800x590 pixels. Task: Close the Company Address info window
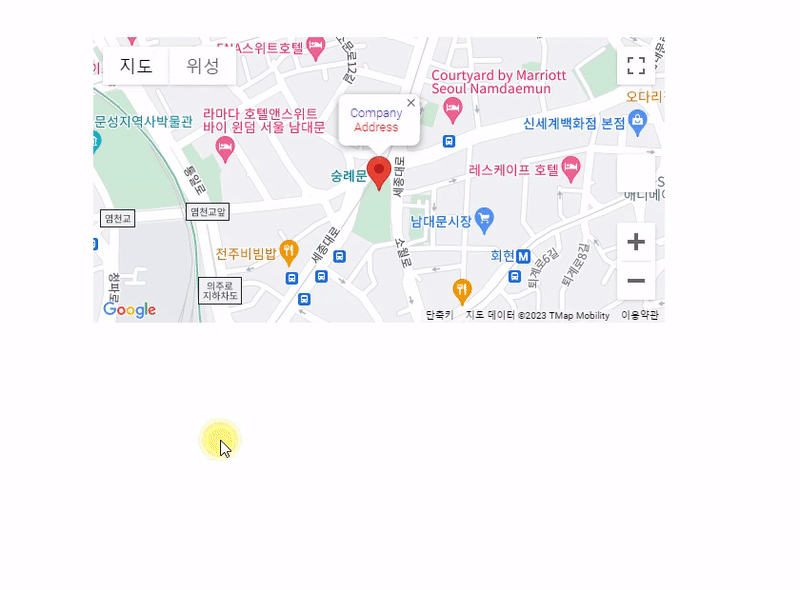click(410, 102)
